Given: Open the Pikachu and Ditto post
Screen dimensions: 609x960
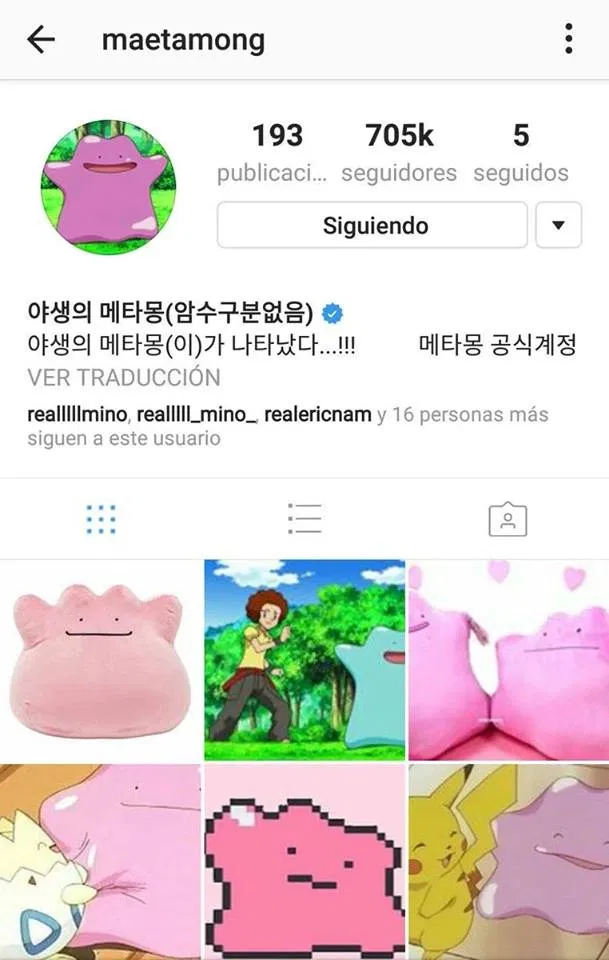Looking at the screenshot, I should pos(509,862).
